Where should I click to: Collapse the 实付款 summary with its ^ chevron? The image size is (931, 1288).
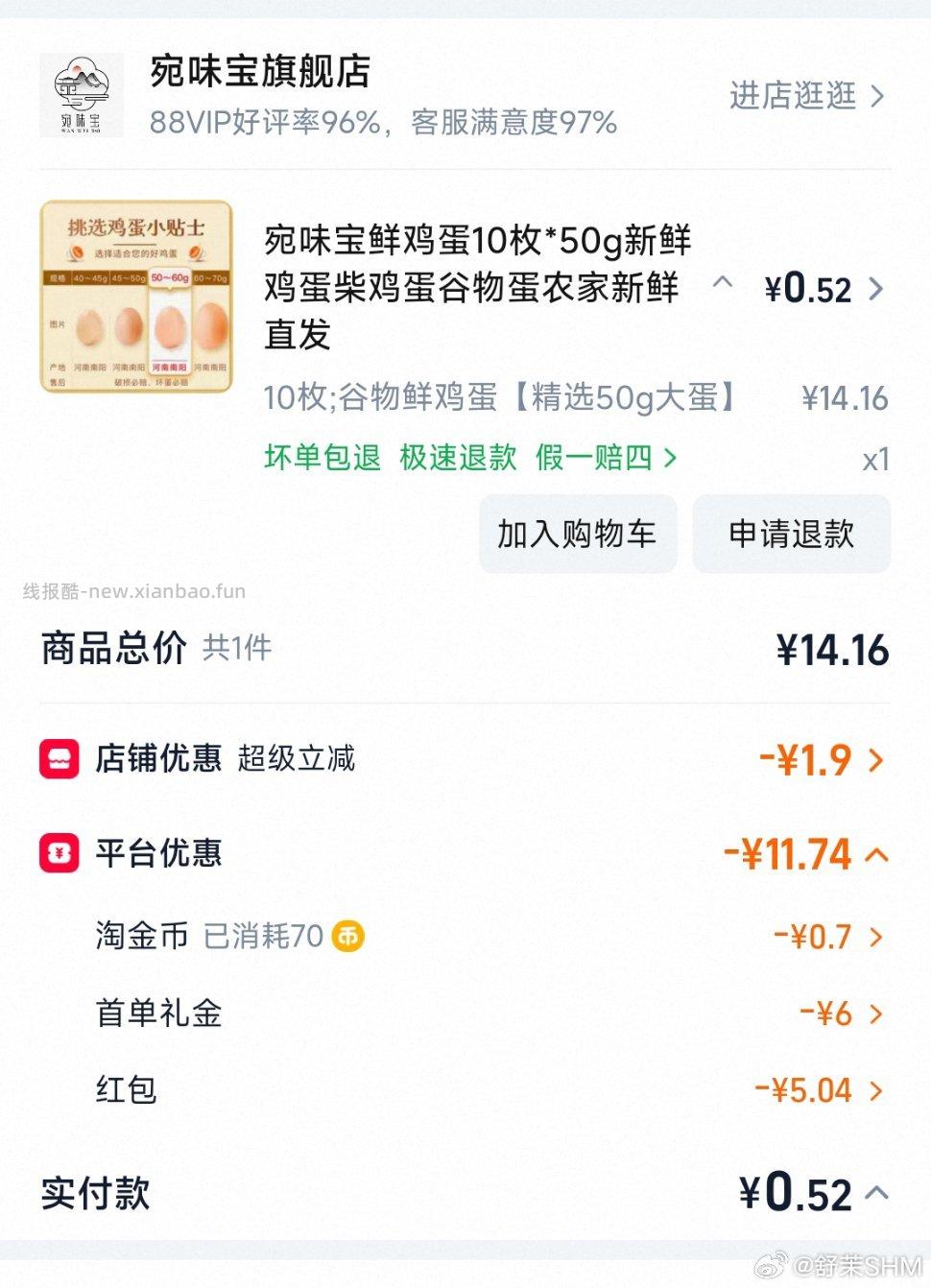(x=875, y=1193)
